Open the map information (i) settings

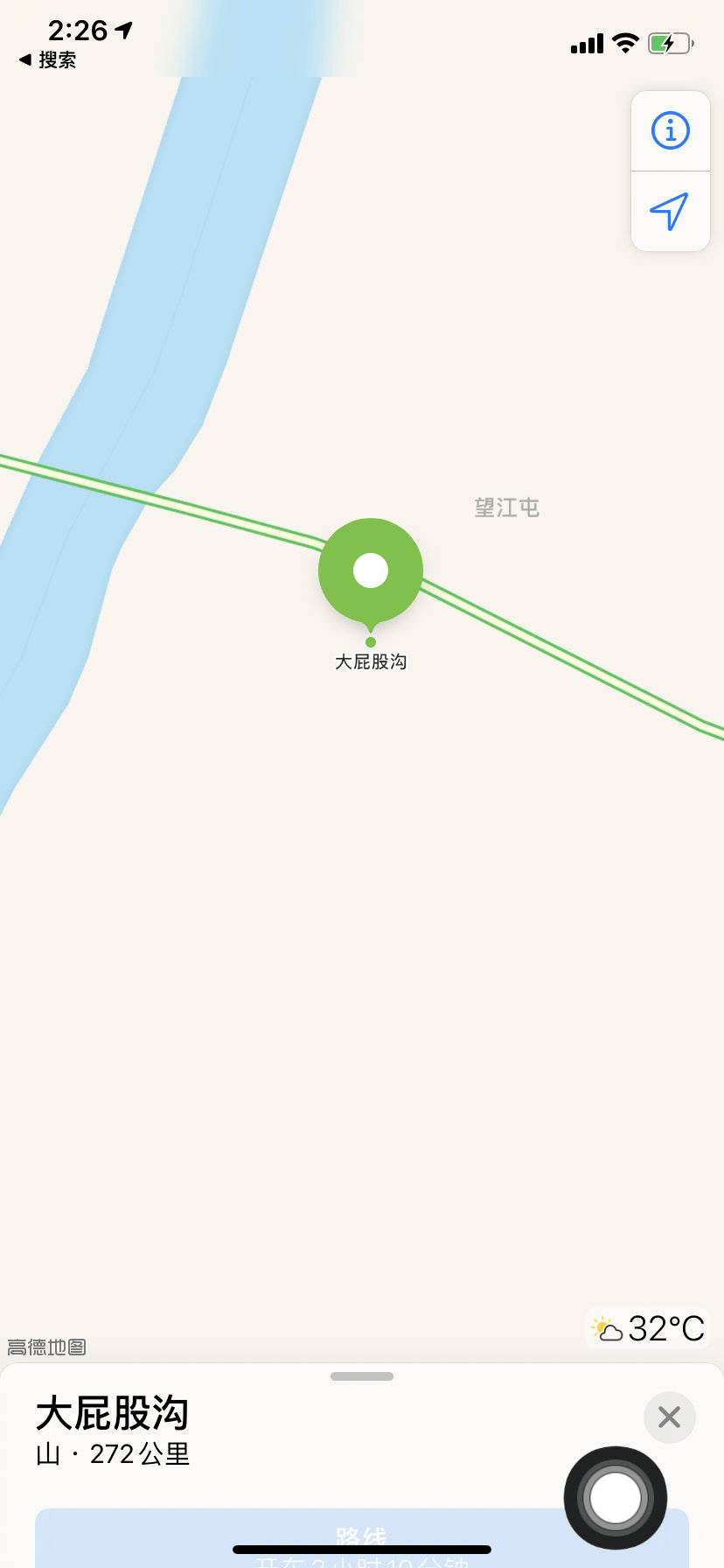coord(670,129)
